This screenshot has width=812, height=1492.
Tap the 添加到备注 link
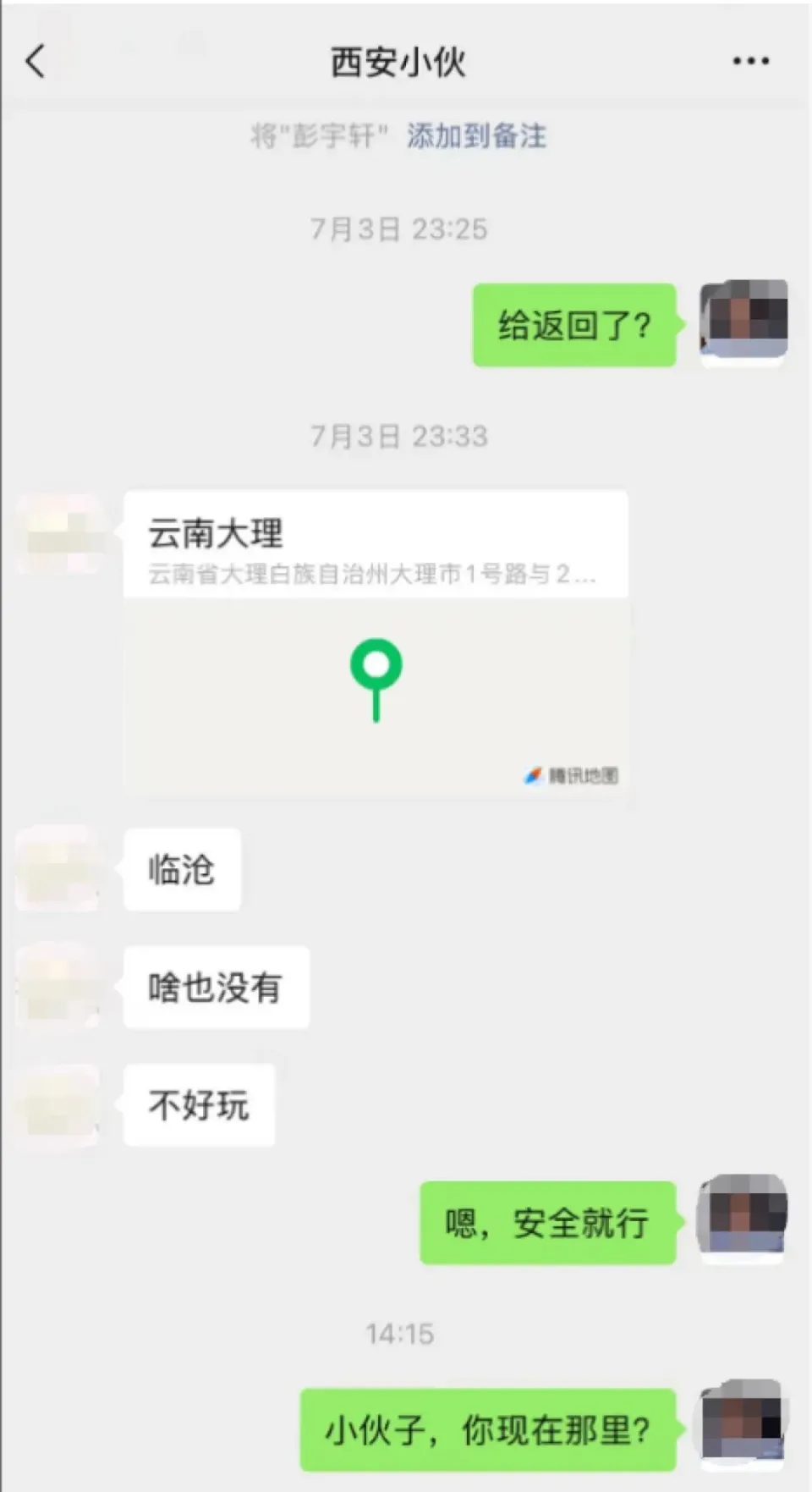tap(476, 135)
